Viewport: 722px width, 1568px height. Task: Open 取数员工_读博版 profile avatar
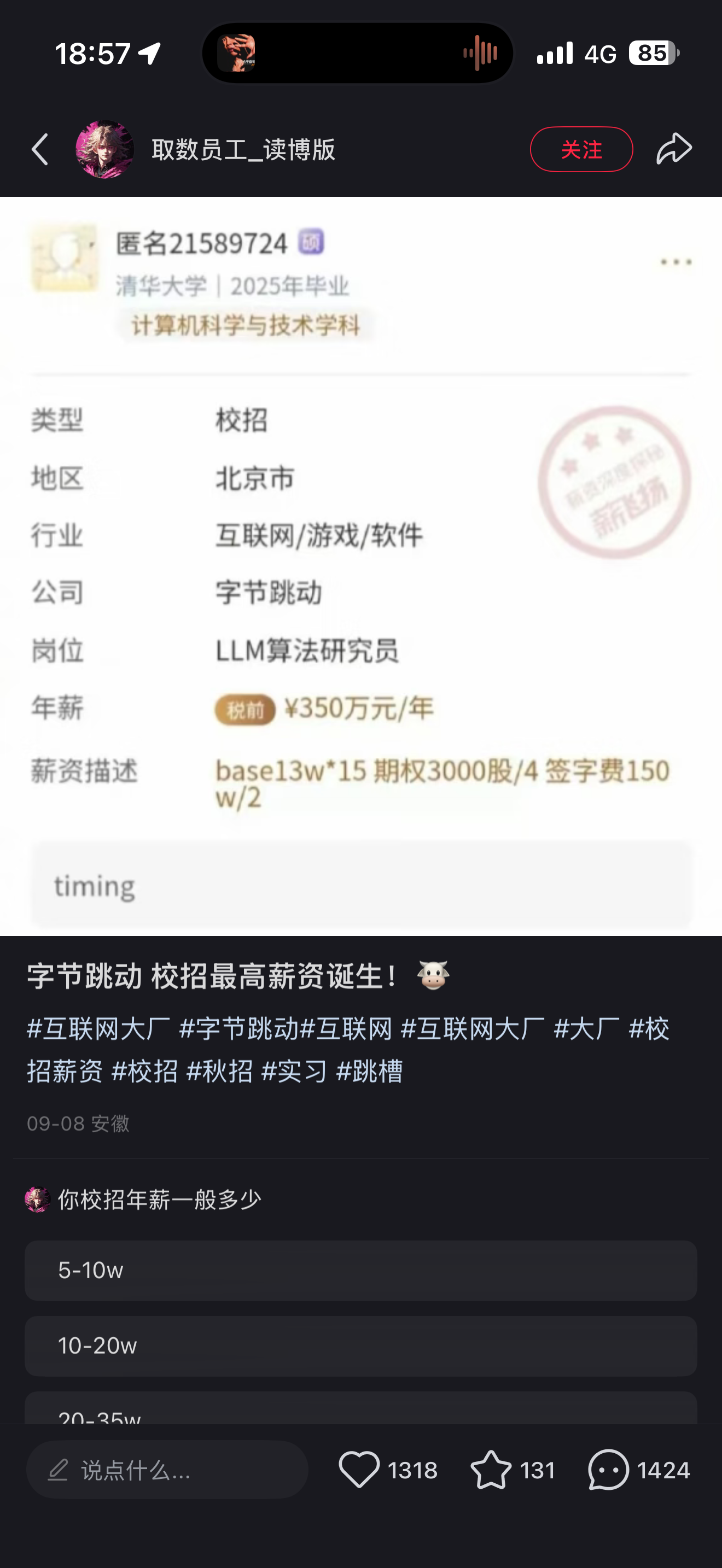click(x=104, y=149)
